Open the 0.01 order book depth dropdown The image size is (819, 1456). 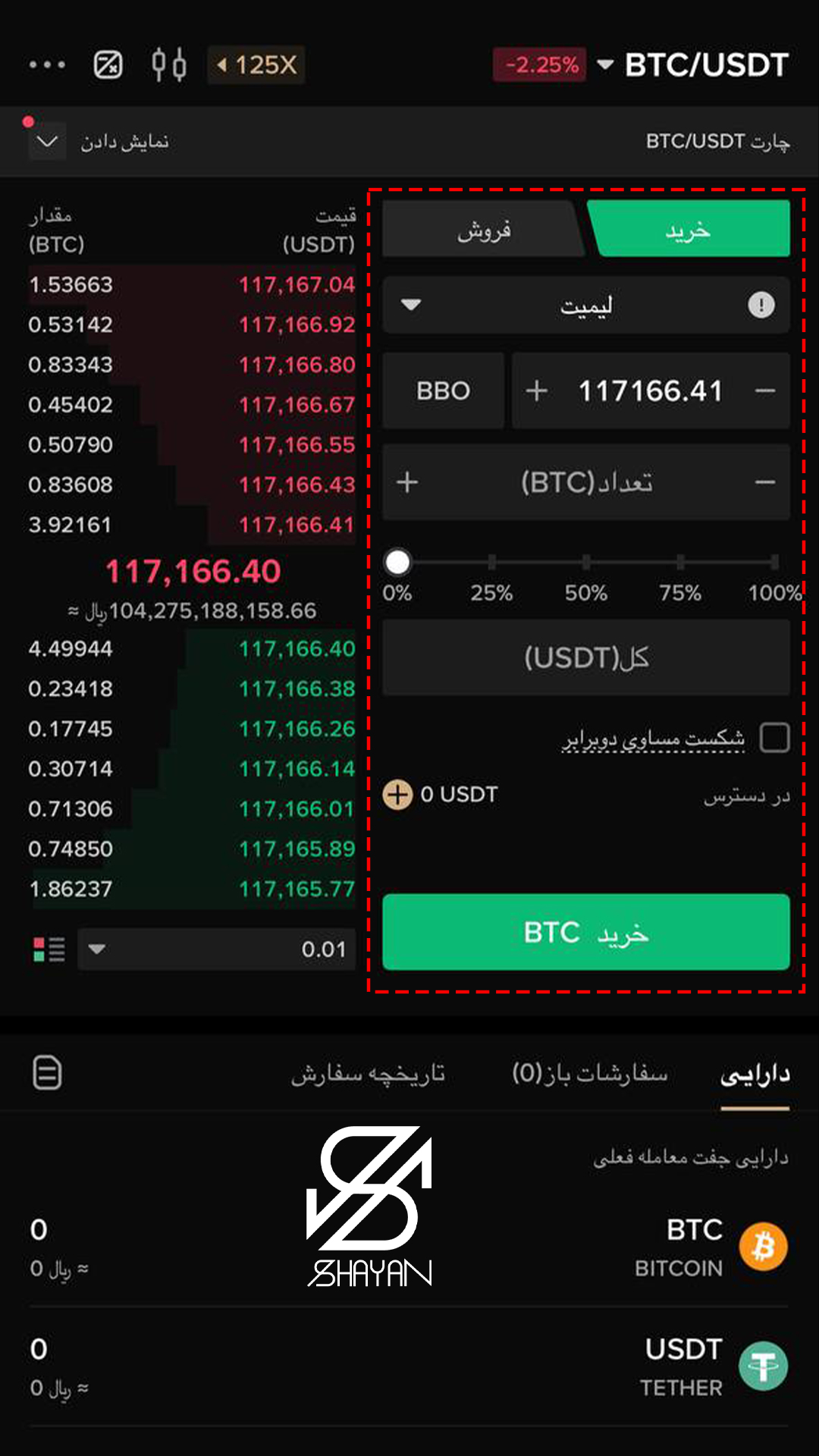217,949
